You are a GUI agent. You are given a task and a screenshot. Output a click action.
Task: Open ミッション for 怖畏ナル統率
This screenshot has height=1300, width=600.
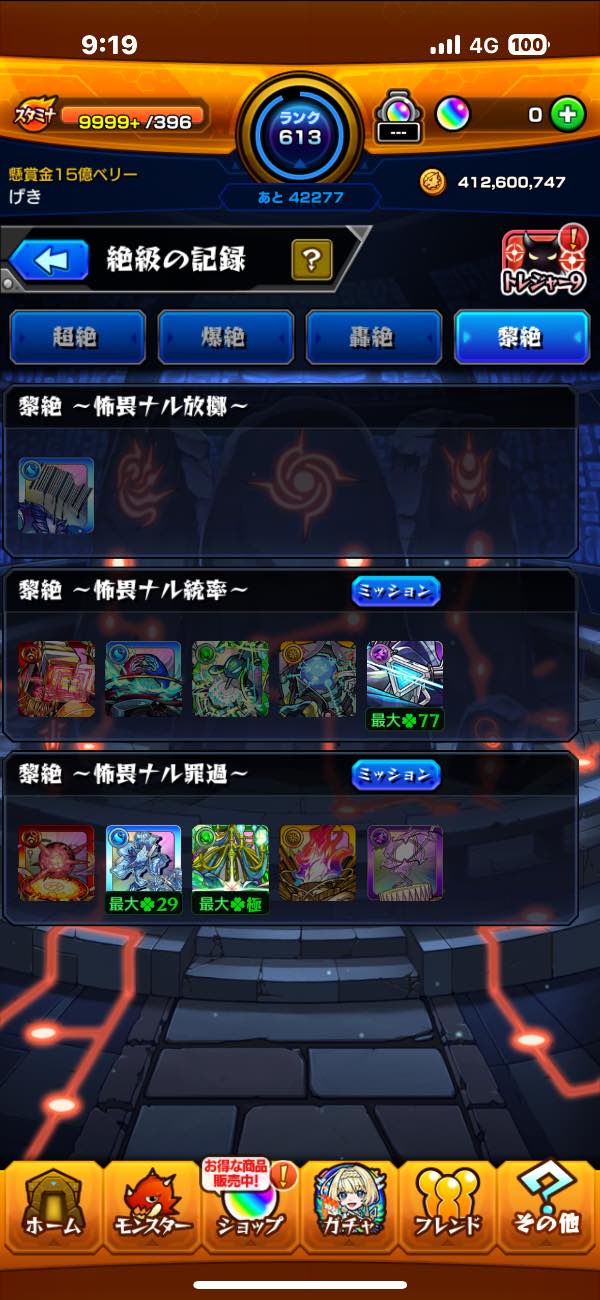tap(396, 591)
